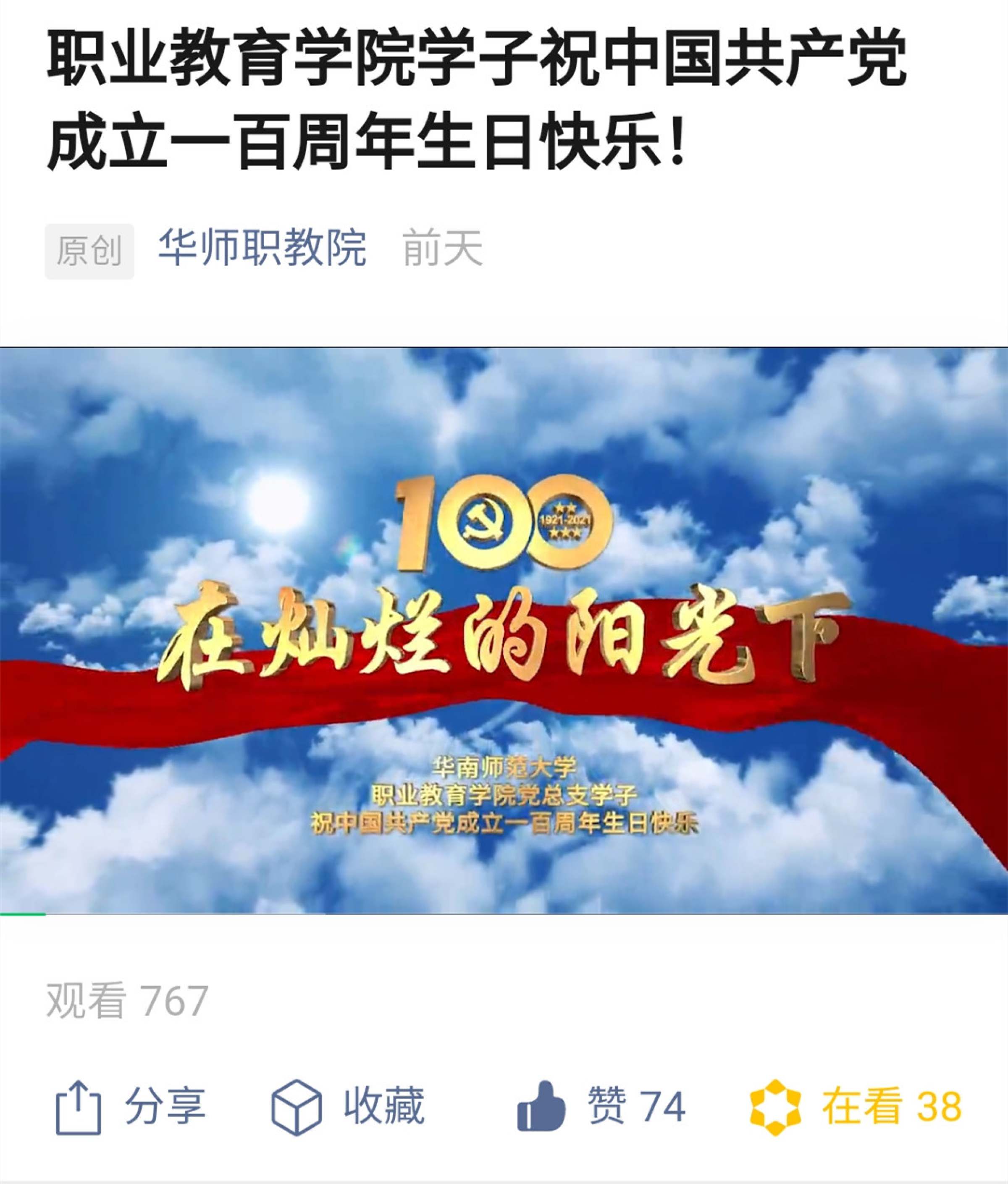
Task: Like the article with 赞
Action: 600,1106
